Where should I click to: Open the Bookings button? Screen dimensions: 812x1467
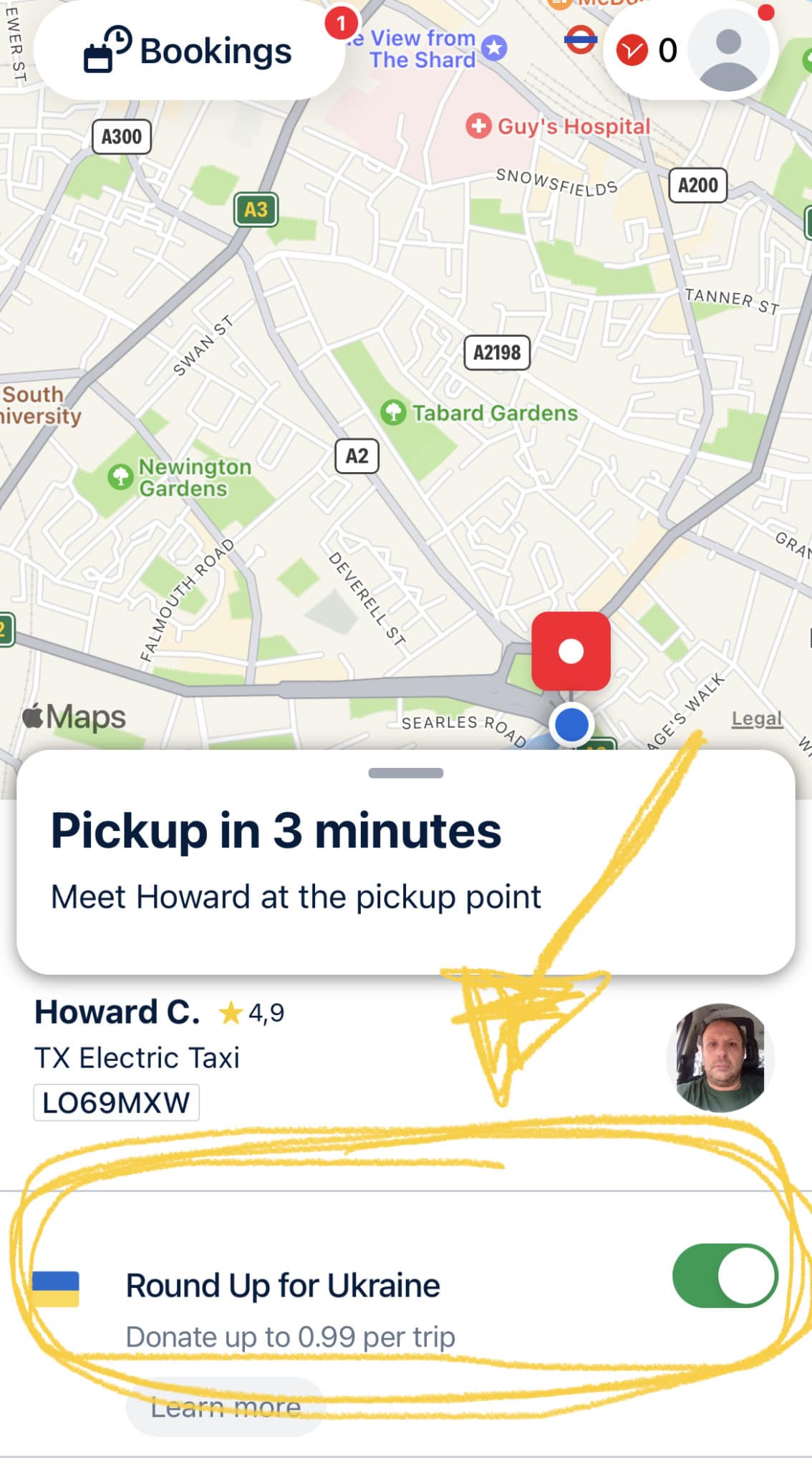[189, 51]
